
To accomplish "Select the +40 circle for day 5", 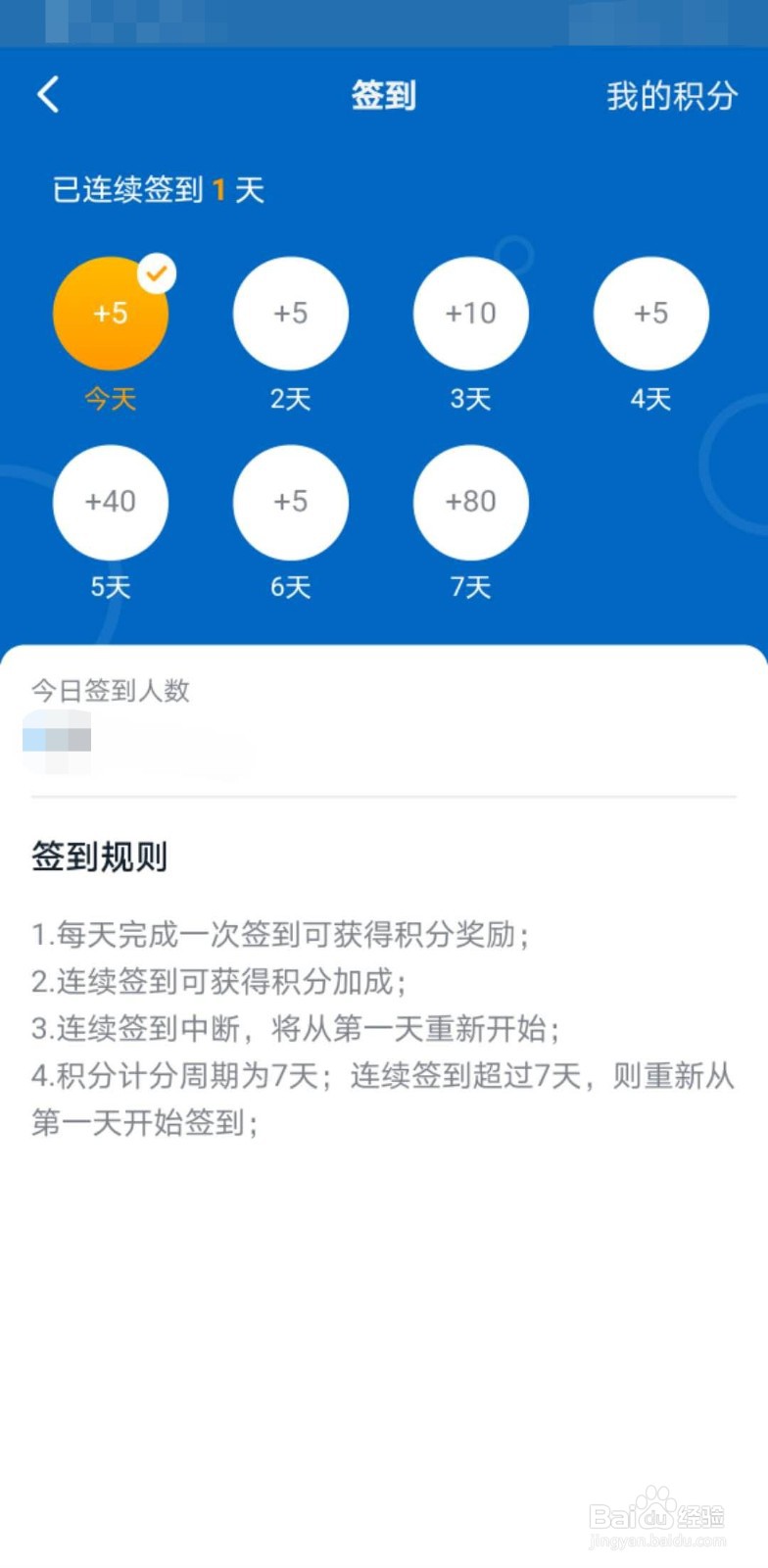I will [111, 502].
